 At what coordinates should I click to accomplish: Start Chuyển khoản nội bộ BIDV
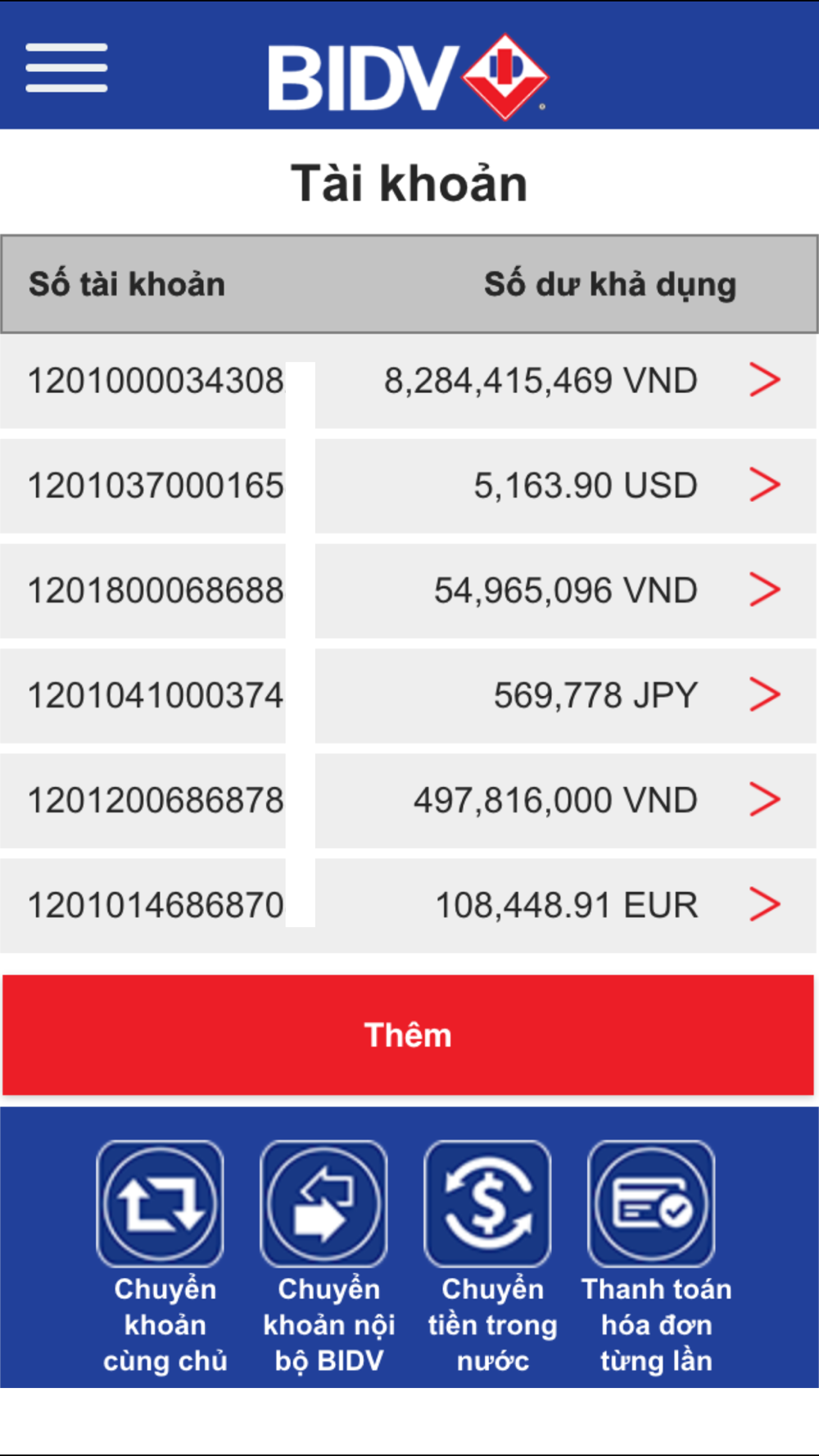click(x=325, y=1257)
